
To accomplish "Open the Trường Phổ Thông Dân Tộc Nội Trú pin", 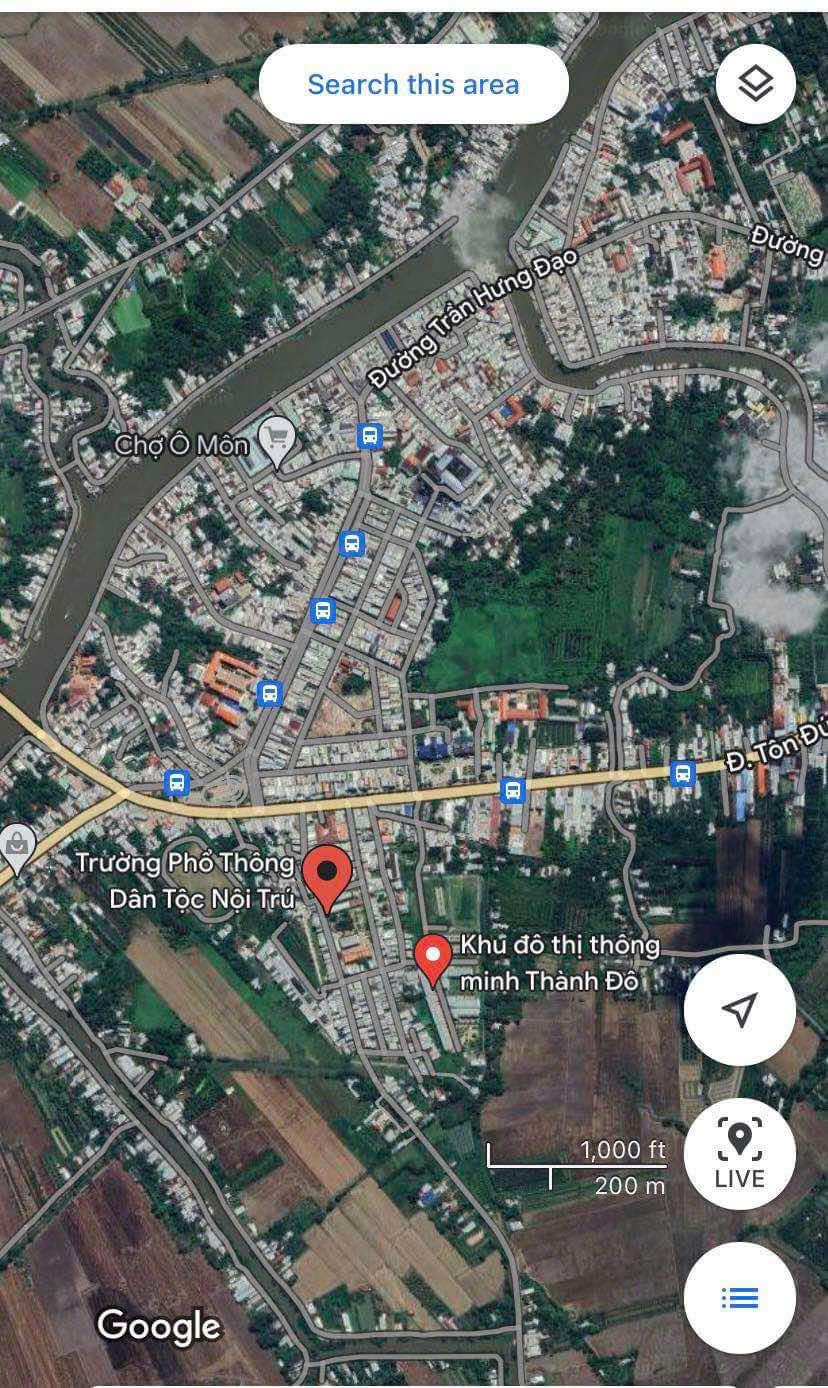I will click(x=326, y=873).
